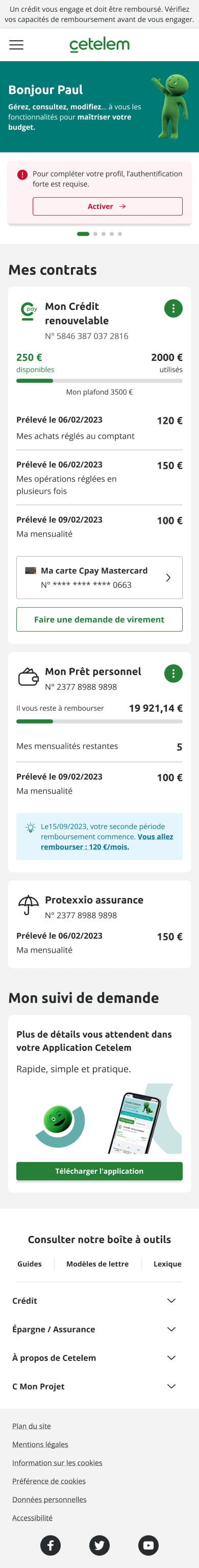The height and width of the screenshot is (1568, 199).
Task: Open the Lexique link
Action: (167, 1264)
